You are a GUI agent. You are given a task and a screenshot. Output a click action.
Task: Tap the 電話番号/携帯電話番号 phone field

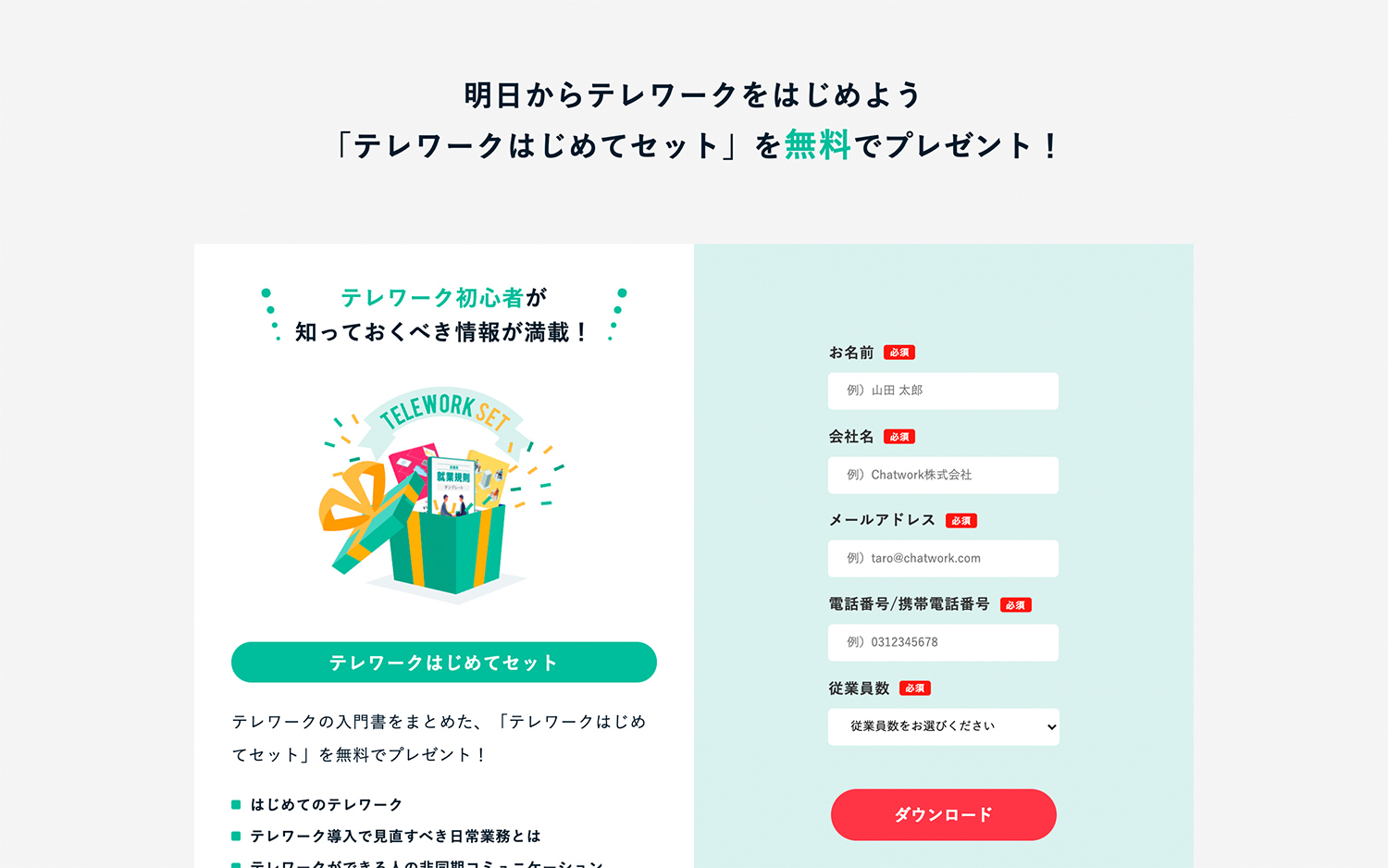point(943,642)
